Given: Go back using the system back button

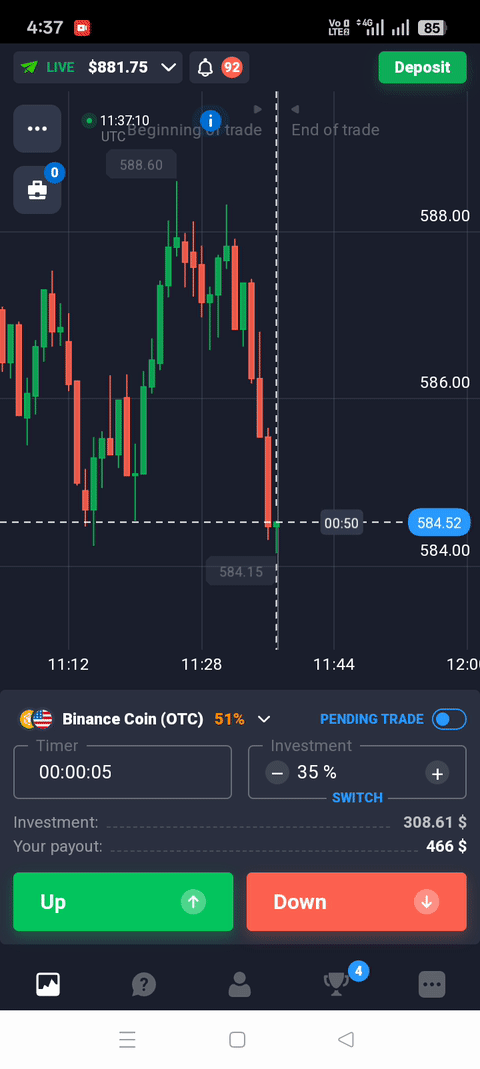Looking at the screenshot, I should [346, 1039].
